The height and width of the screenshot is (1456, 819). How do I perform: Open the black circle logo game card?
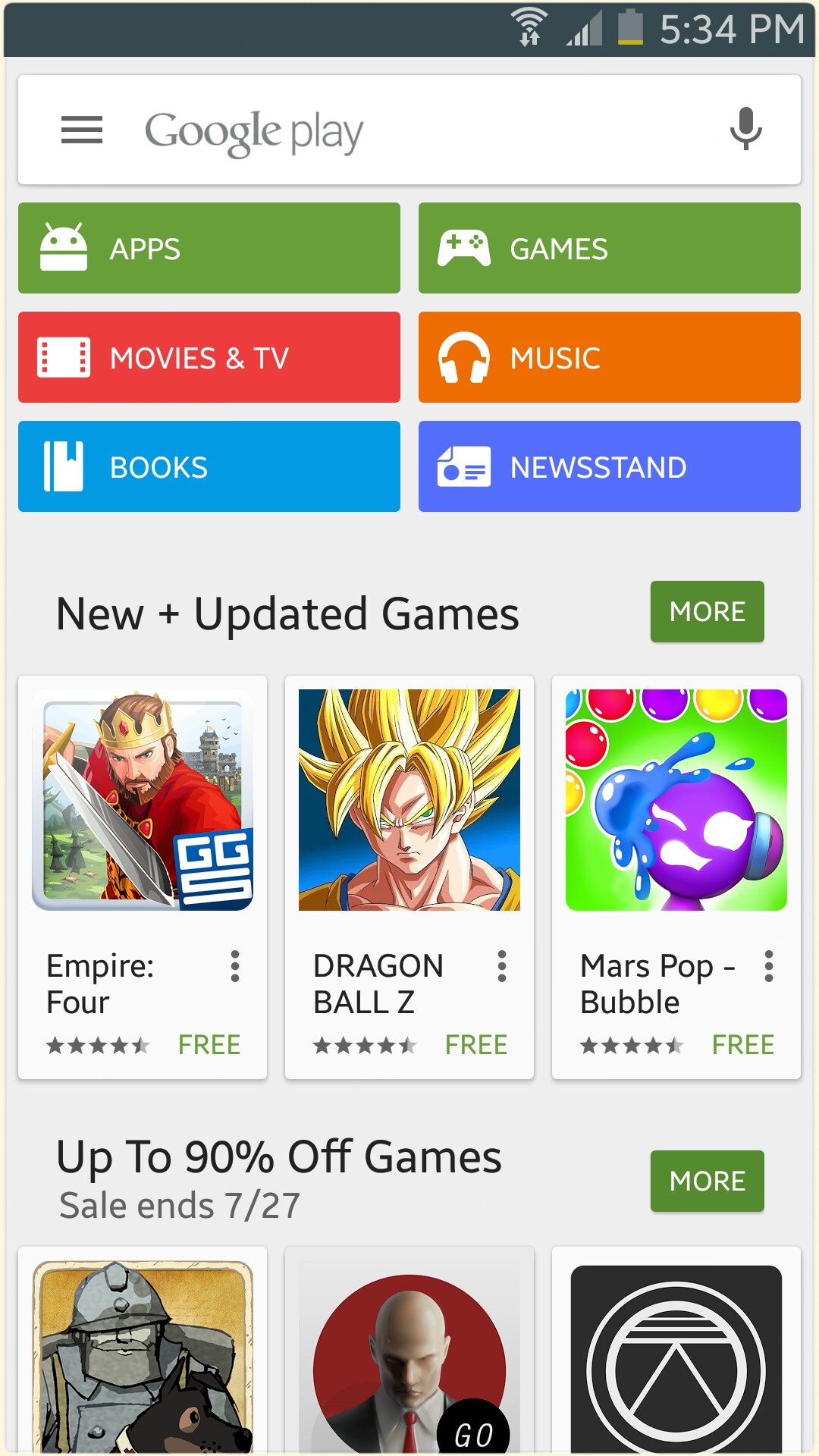(676, 1357)
